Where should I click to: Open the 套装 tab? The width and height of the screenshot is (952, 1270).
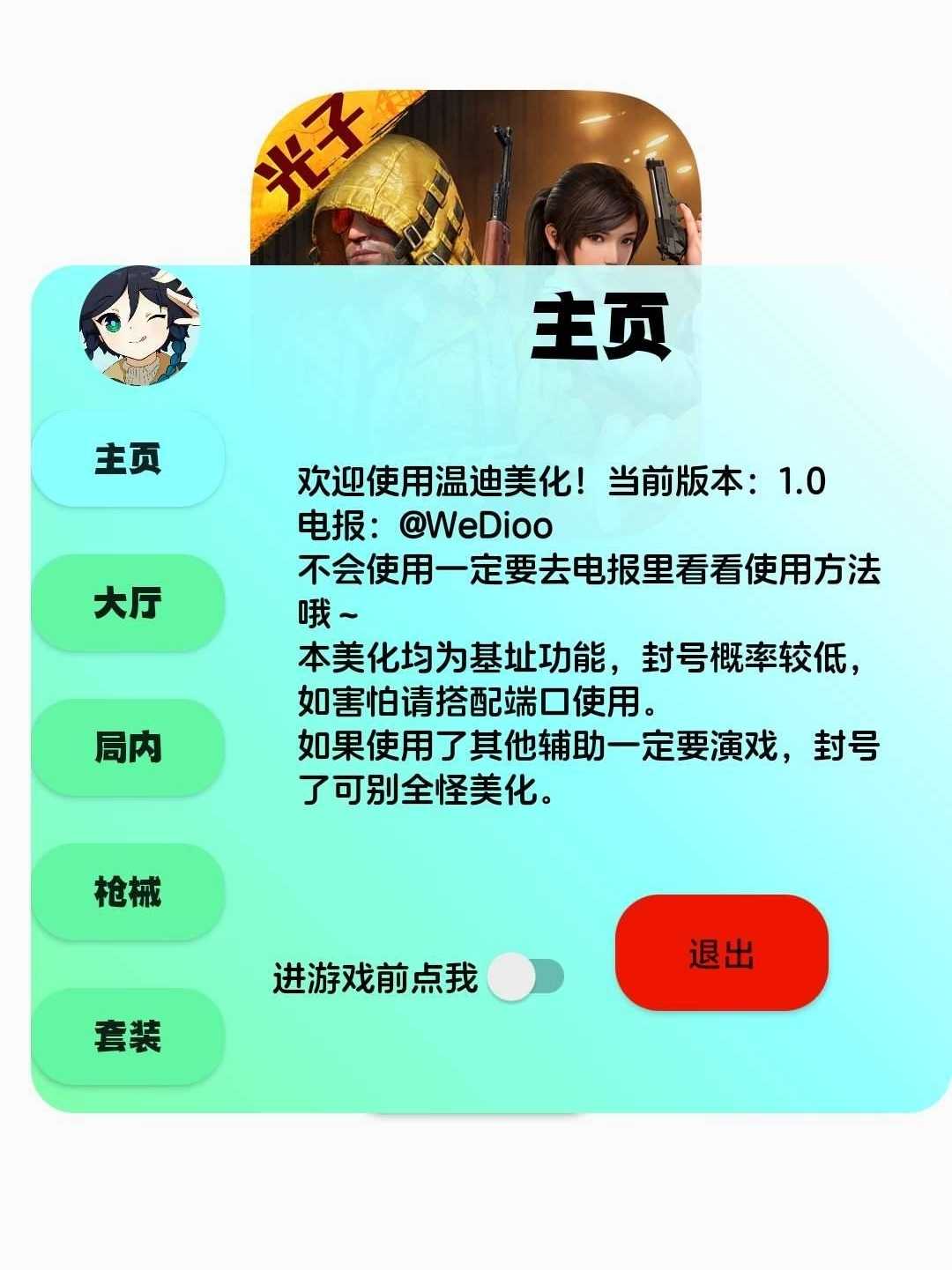coord(128,1036)
